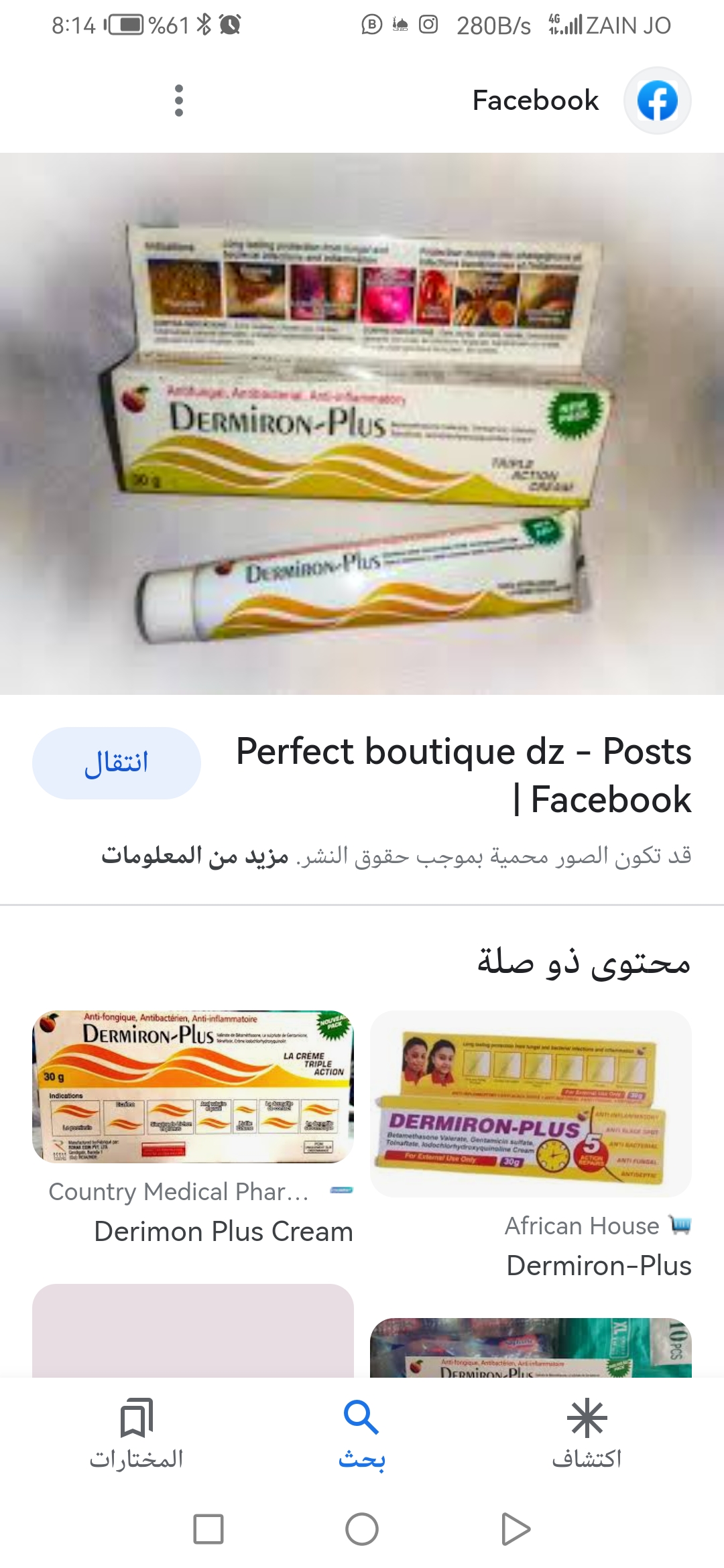This screenshot has width=724, height=1568.
Task: Open the مزيد من المعلومات link
Action: pos(194,856)
